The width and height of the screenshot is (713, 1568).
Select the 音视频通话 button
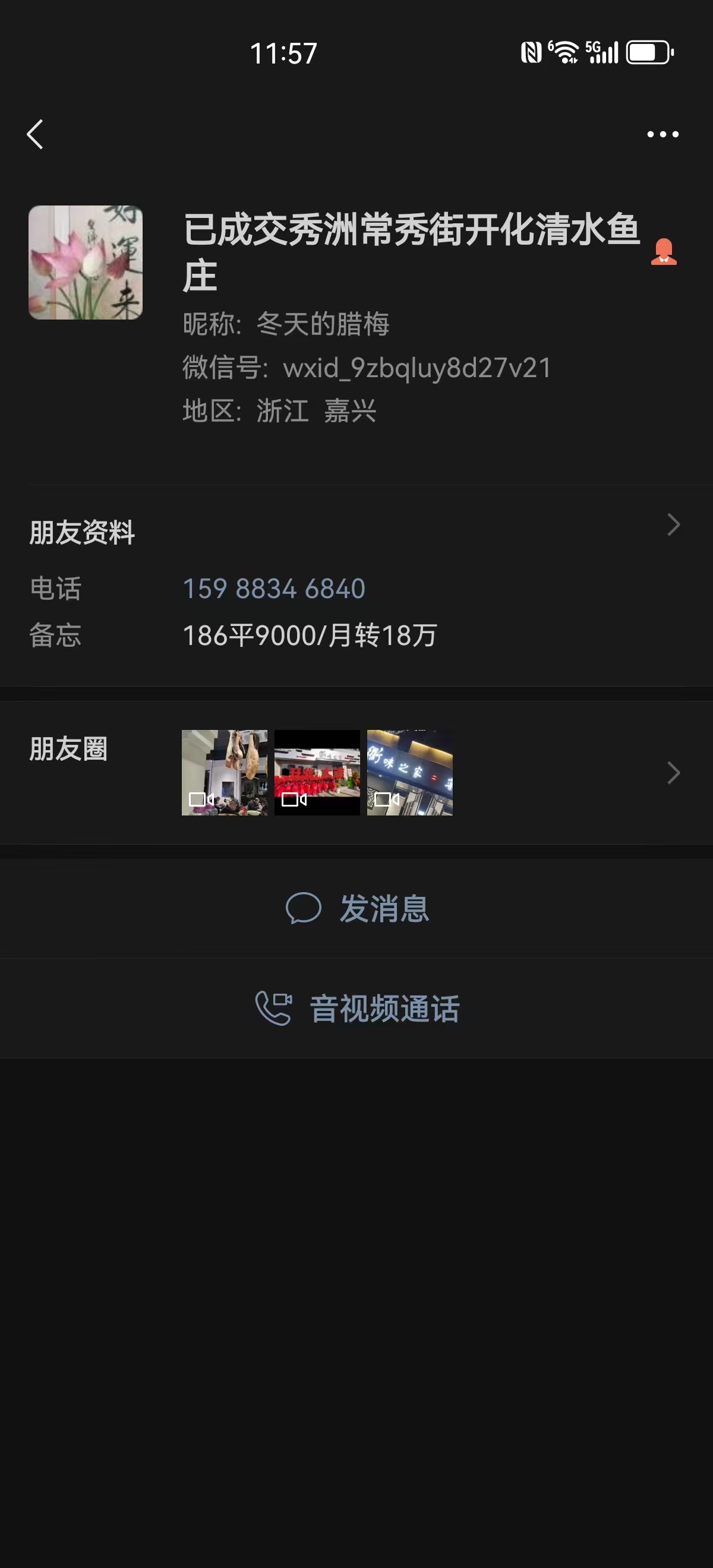(x=356, y=1008)
